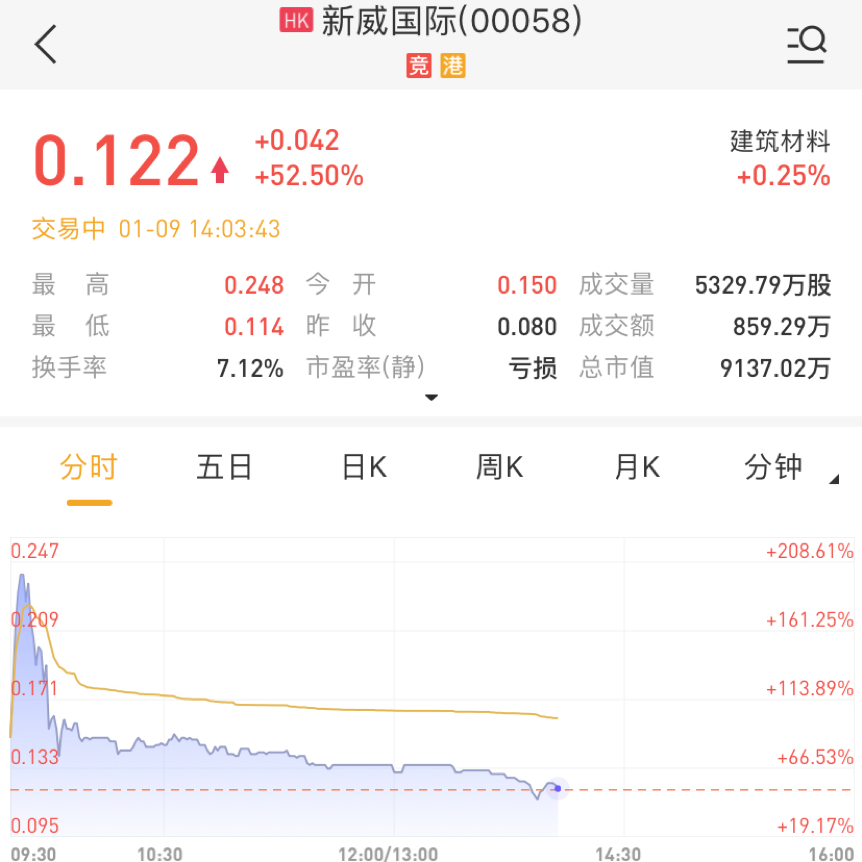Open the 分钟 interval dropdown

[780, 467]
